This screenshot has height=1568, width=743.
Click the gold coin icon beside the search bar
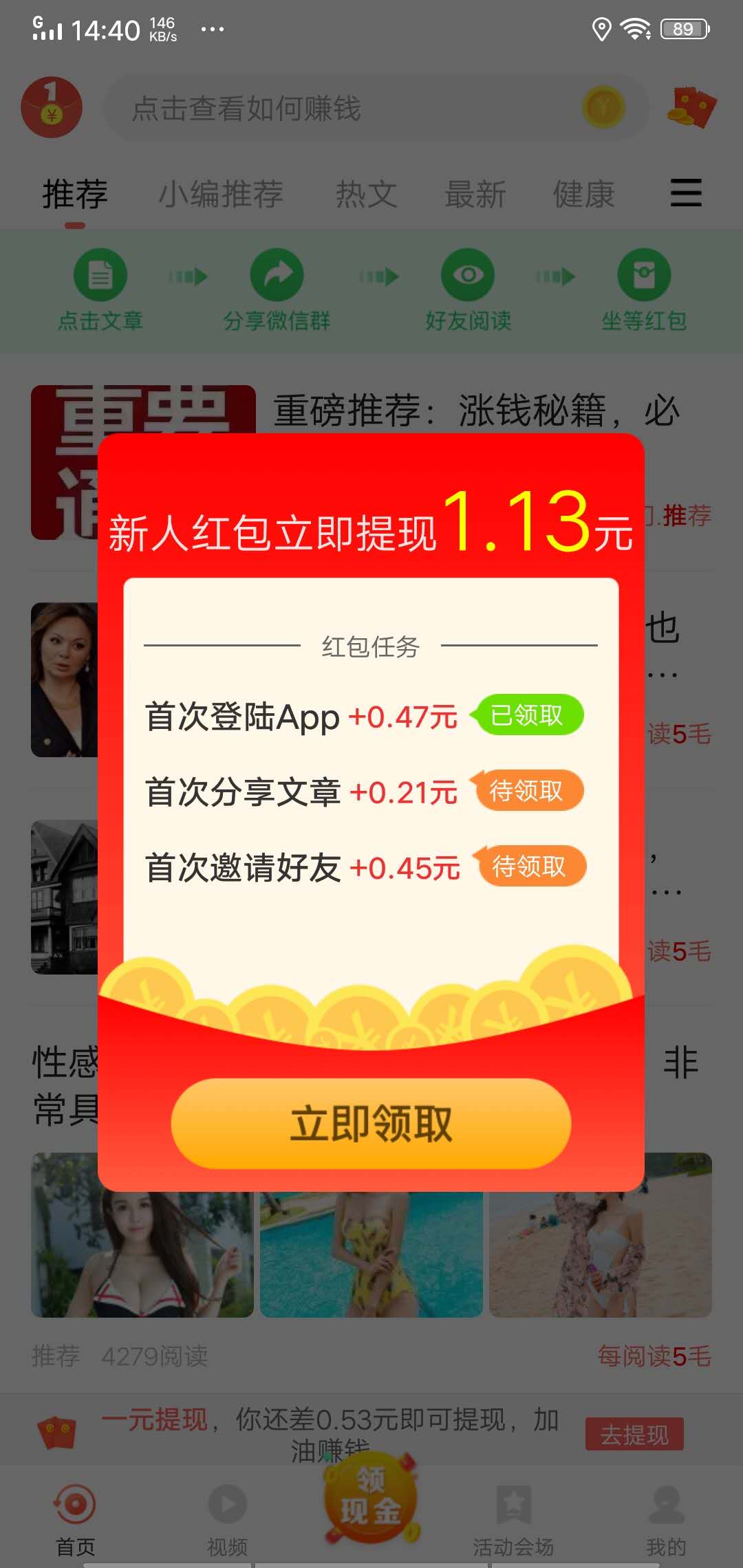[x=602, y=108]
